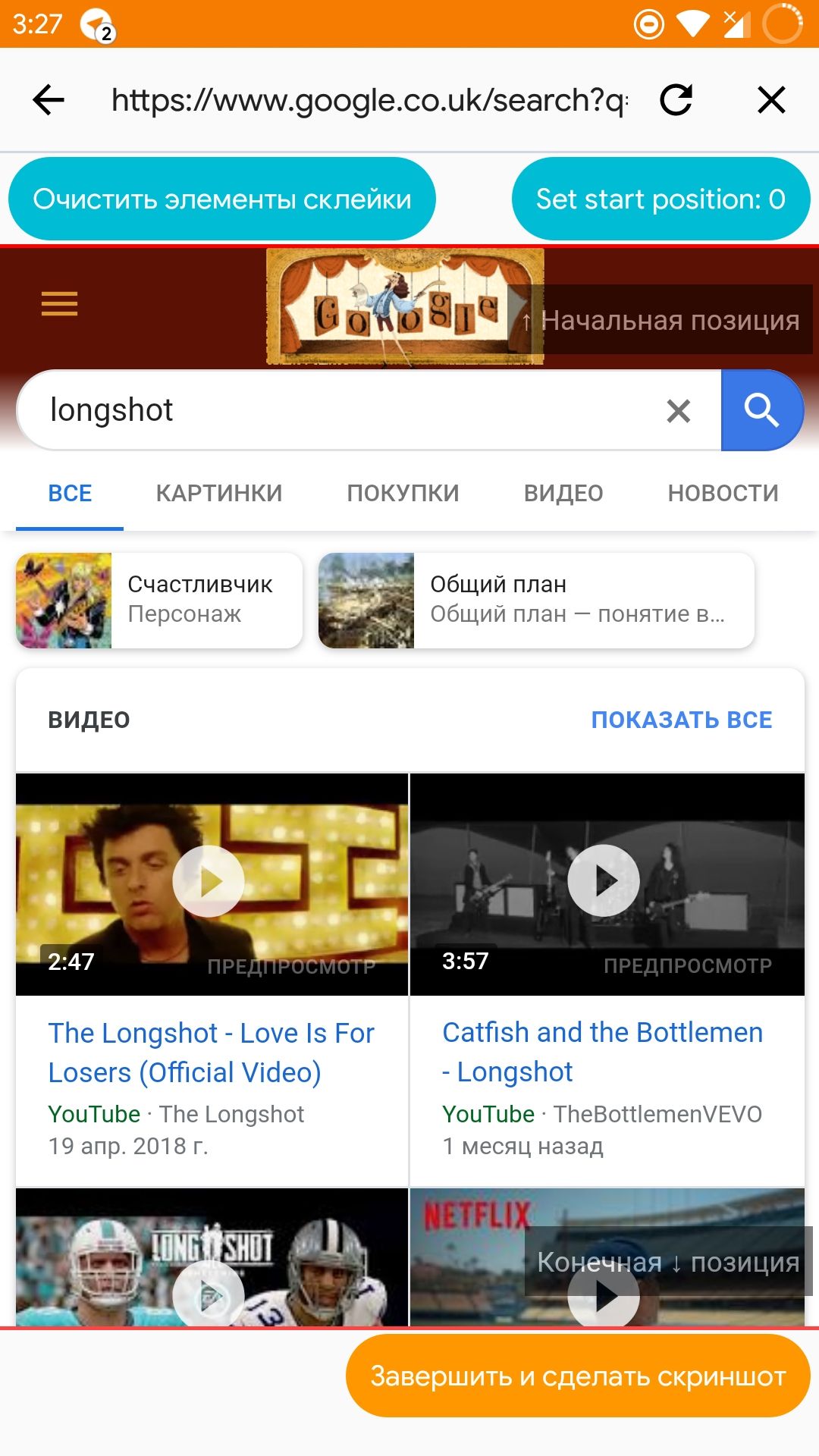819x1456 pixels.
Task: Reload the page
Action: tap(676, 99)
